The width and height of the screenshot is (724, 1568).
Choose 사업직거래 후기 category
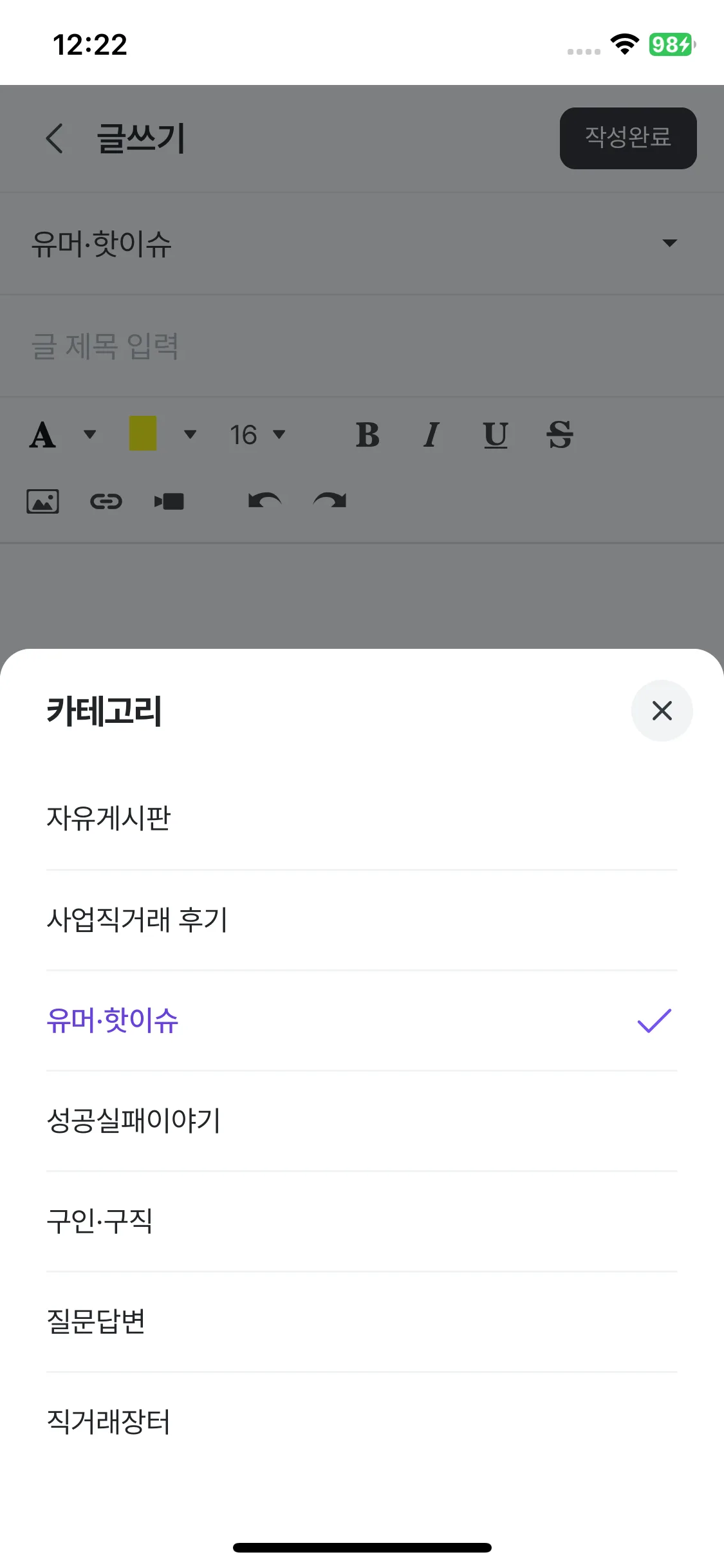137,919
